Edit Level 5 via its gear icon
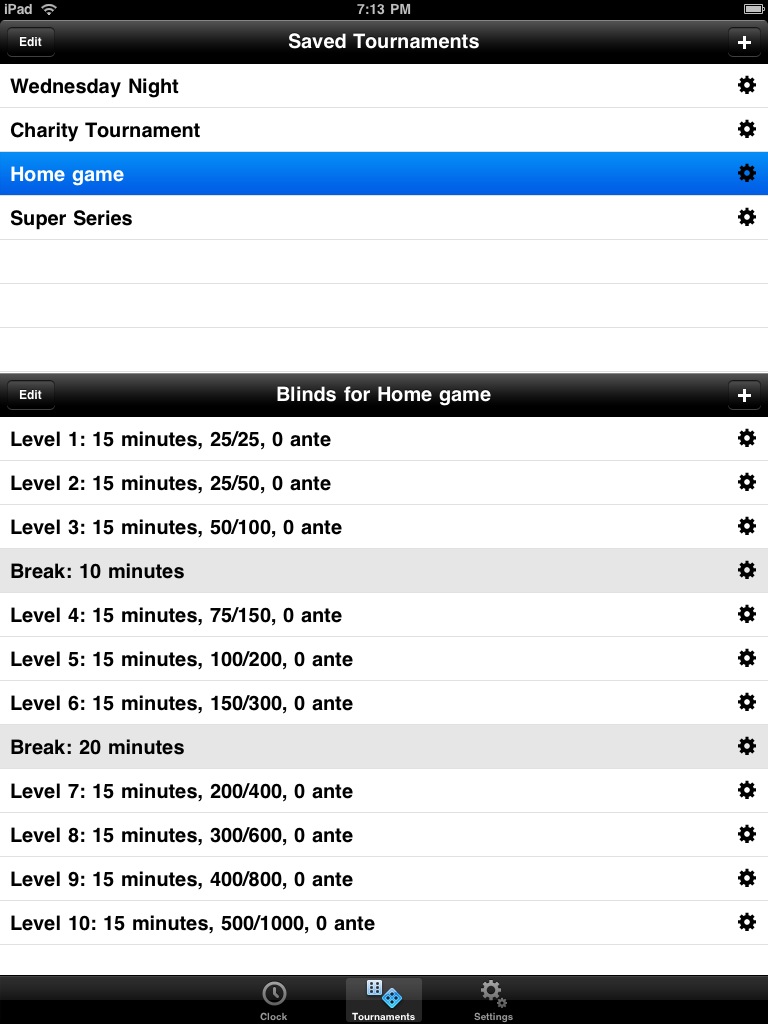 coord(746,659)
